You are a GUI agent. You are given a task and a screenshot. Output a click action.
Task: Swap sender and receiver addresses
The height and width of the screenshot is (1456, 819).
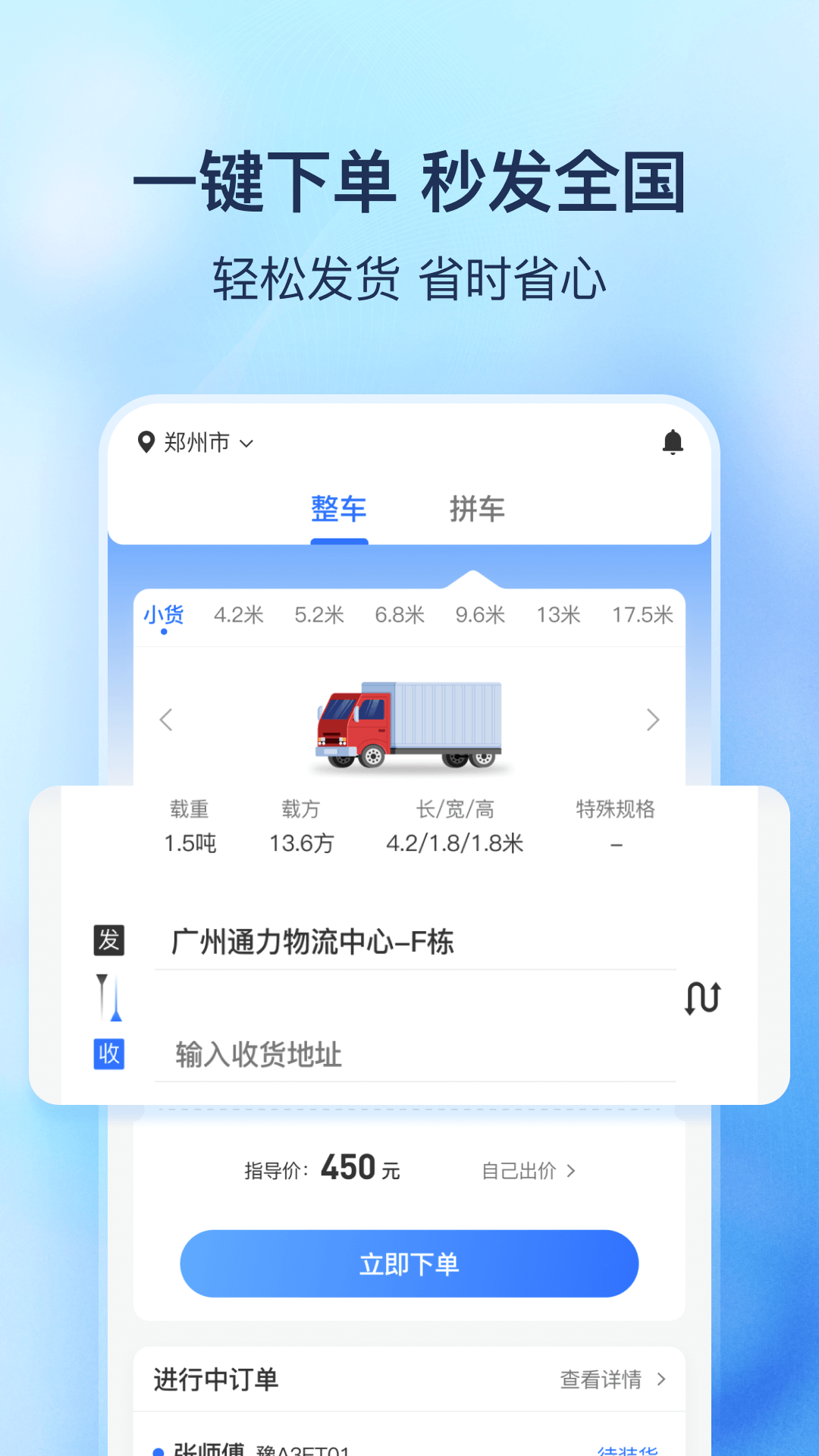pyautogui.click(x=702, y=997)
